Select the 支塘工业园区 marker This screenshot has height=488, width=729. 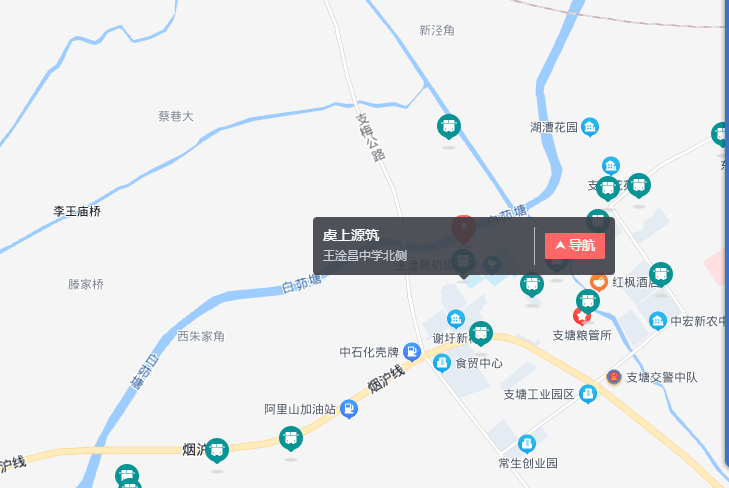pos(587,394)
